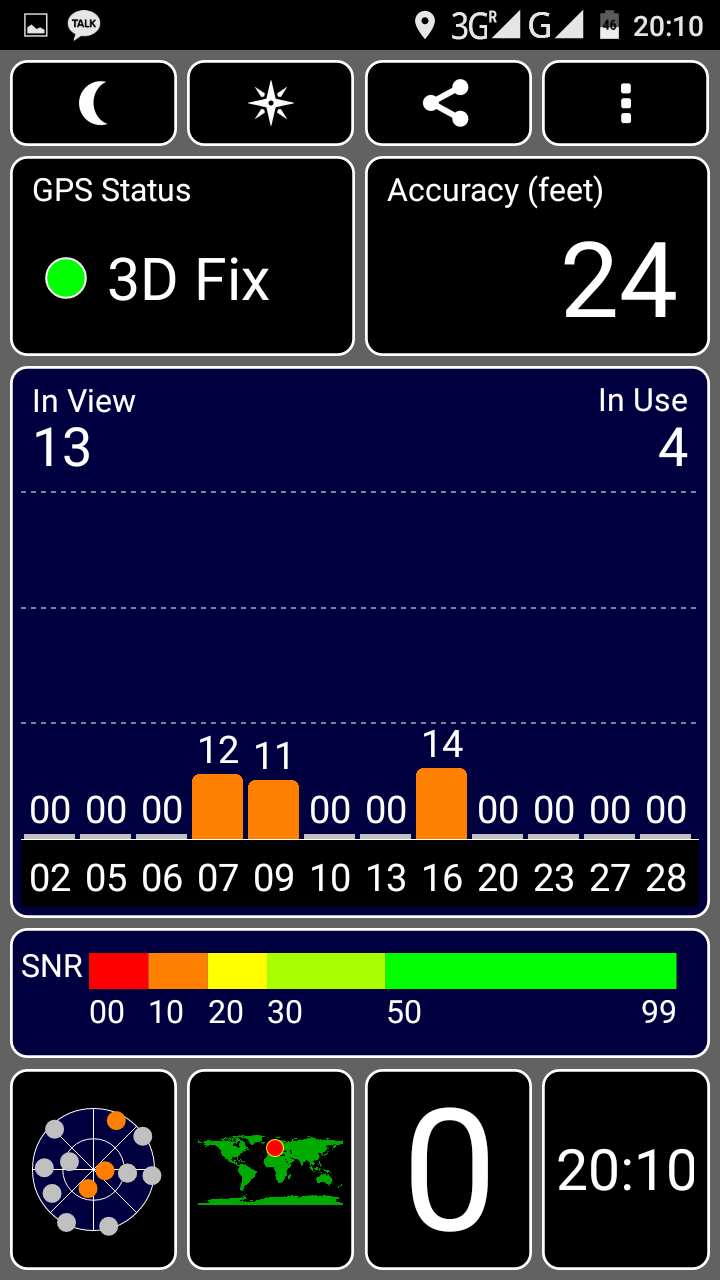
Task: Share GPS data via the share icon
Action: click(x=448, y=103)
